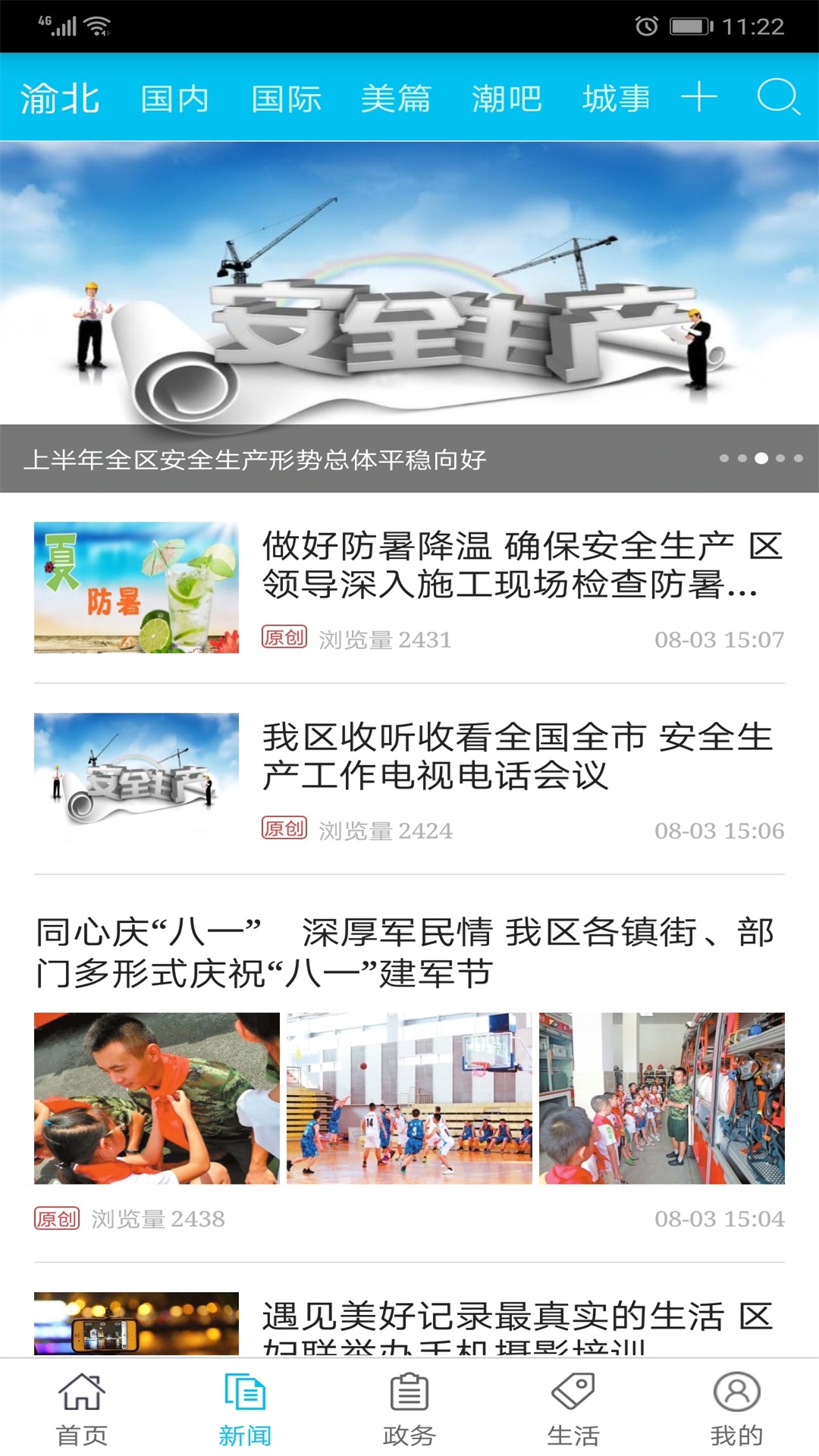This screenshot has height=1456, width=819.
Task: Tap the plus icon to add channels
Action: pos(698,97)
